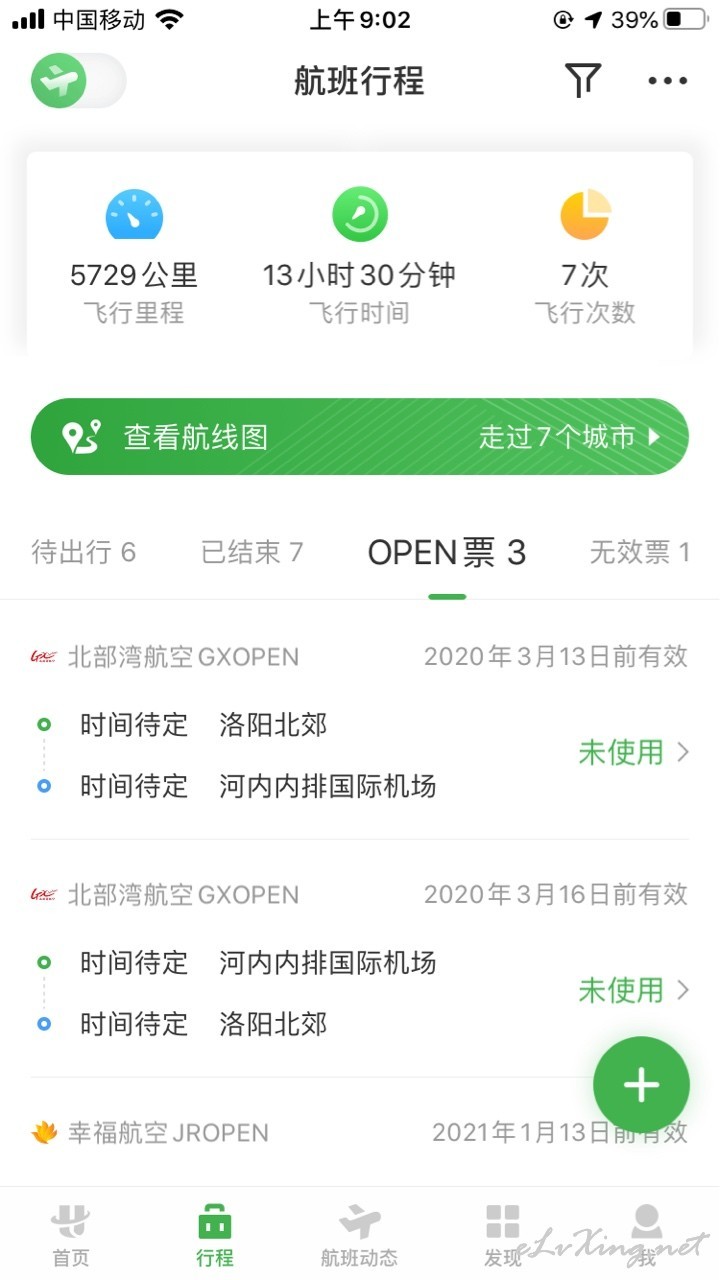720x1280 pixels.
Task: Toggle the airplane switch at top left
Action: [x=78, y=81]
